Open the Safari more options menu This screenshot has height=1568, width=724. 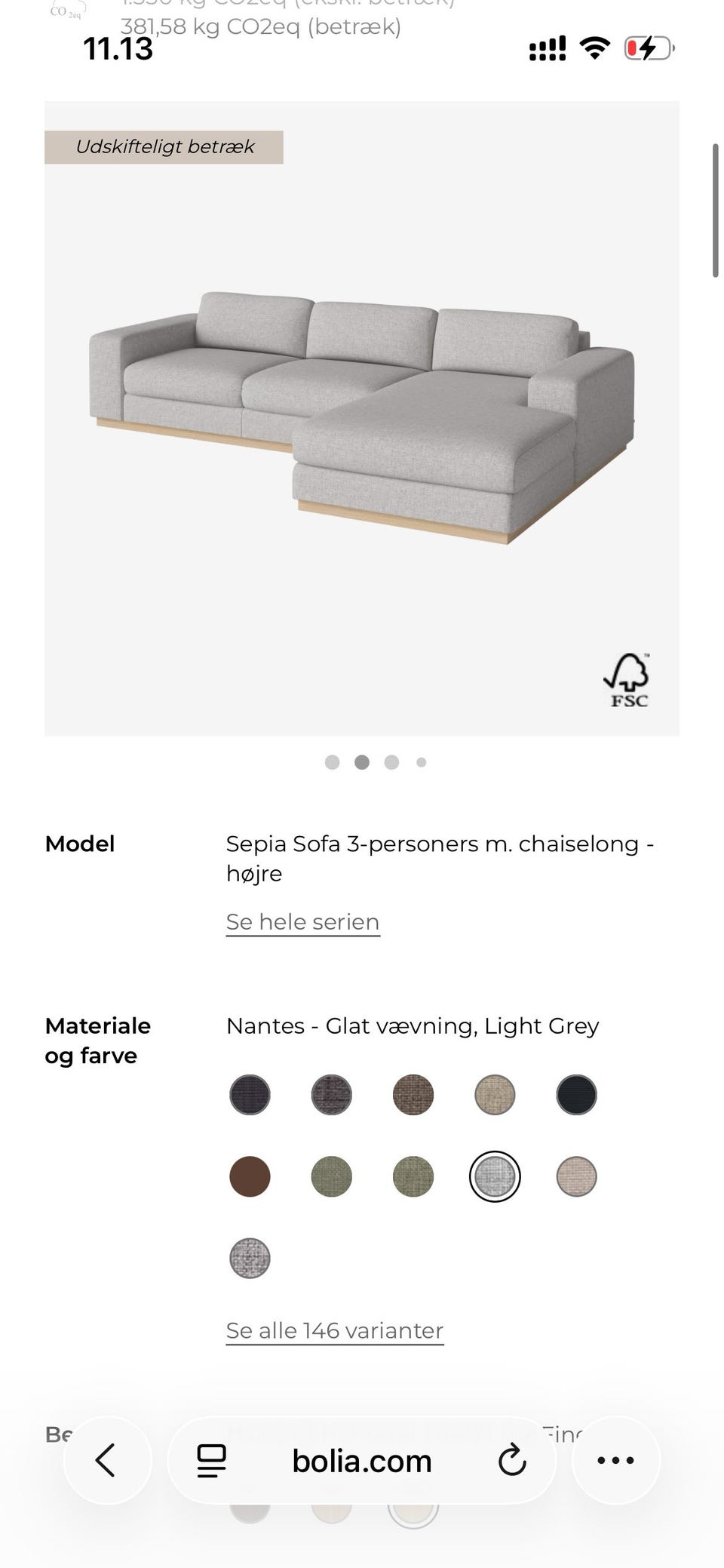point(615,1459)
